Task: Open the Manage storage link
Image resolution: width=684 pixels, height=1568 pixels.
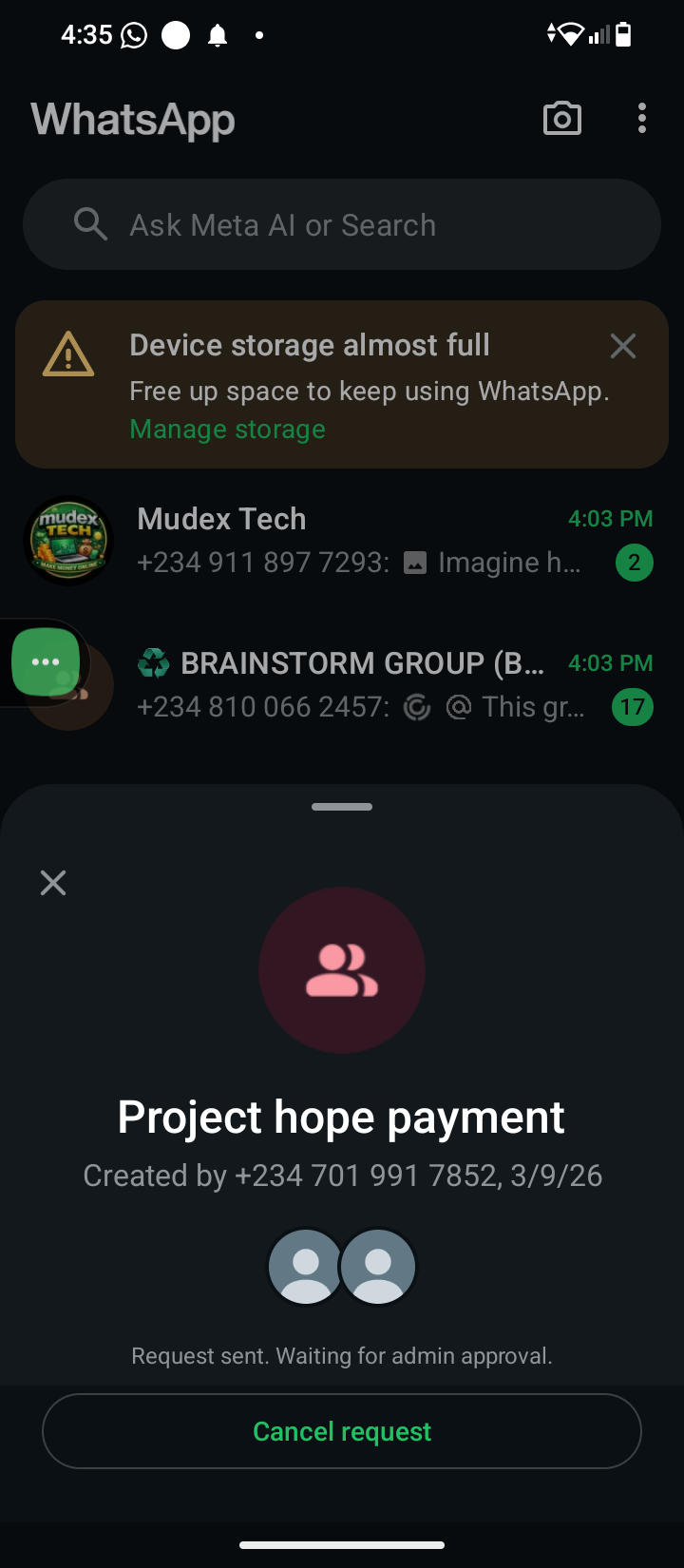Action: pyautogui.click(x=227, y=430)
